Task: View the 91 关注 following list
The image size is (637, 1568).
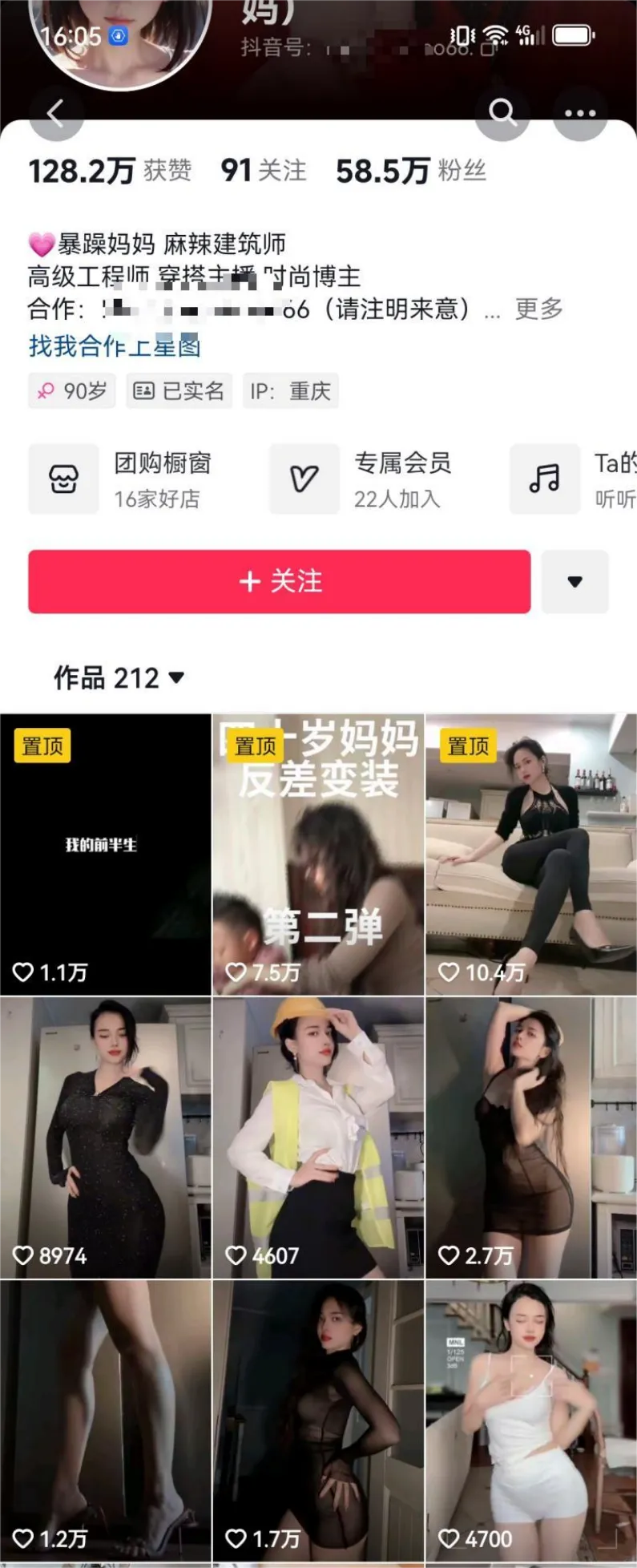Action: point(264,171)
